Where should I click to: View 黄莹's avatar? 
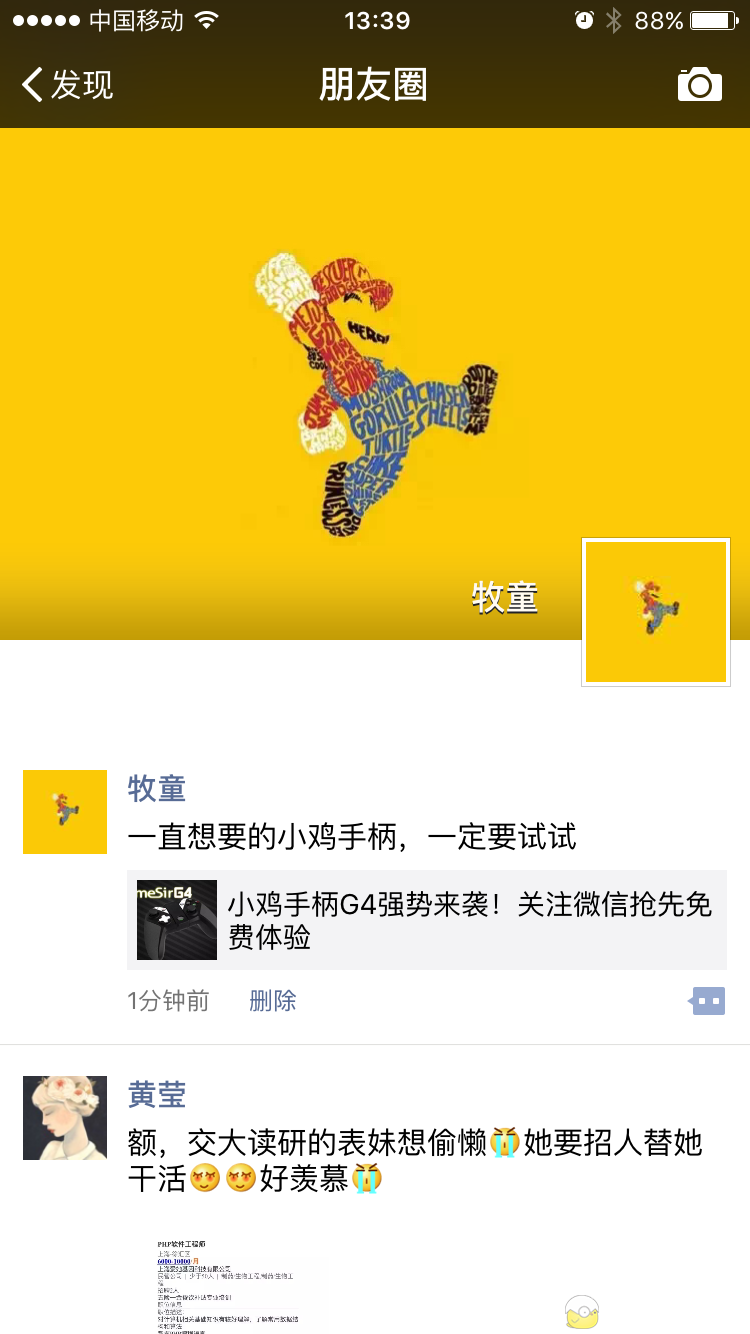pyautogui.click(x=65, y=1117)
